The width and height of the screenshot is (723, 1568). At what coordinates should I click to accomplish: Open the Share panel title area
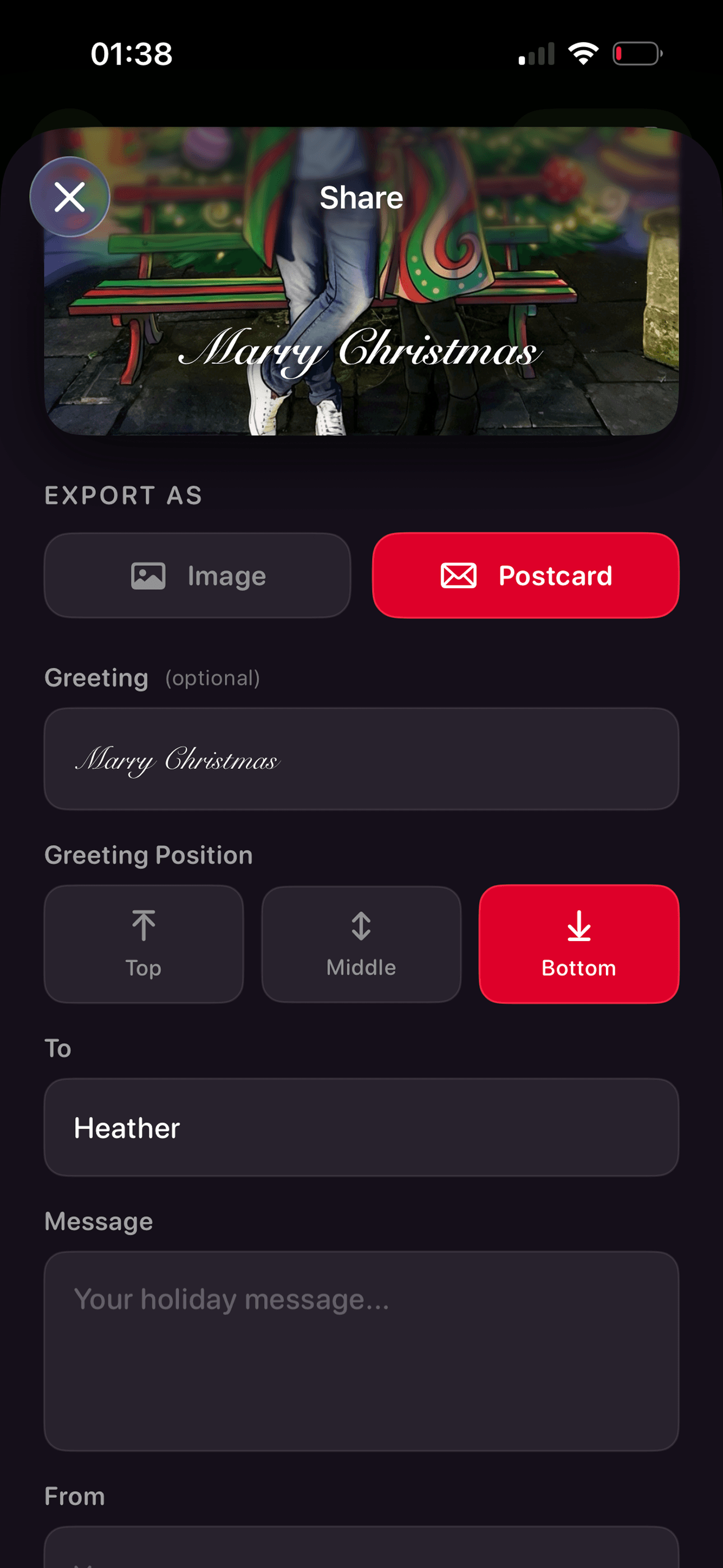[x=361, y=197]
